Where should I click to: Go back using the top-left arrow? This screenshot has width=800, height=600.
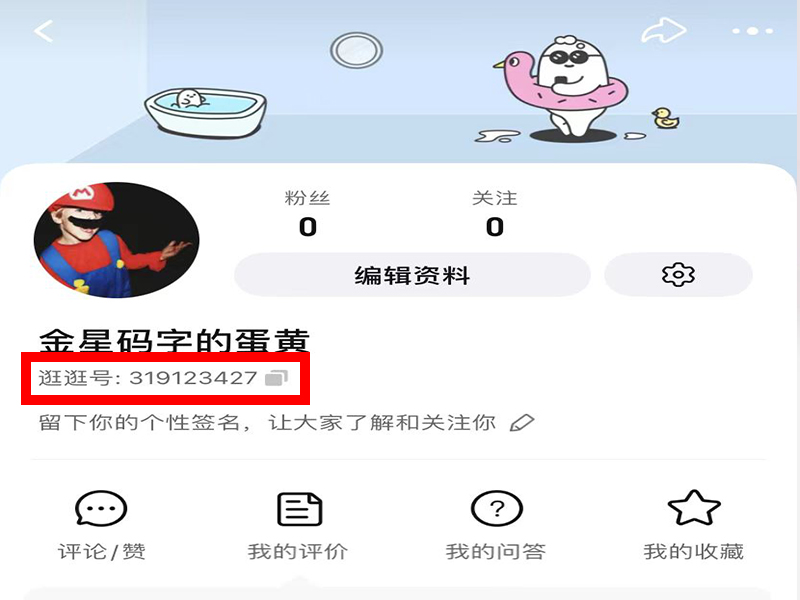click(43, 31)
